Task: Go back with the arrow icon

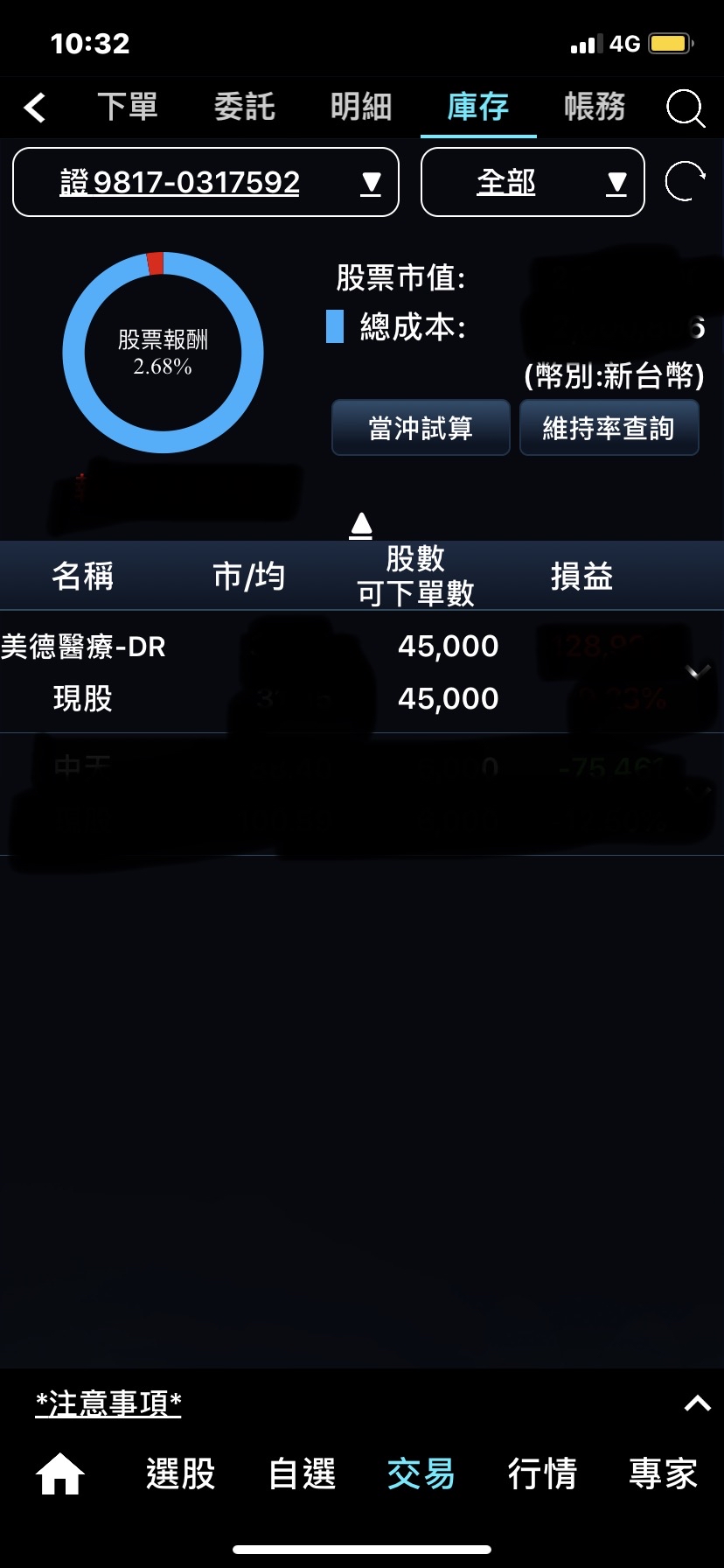Action: click(35, 108)
